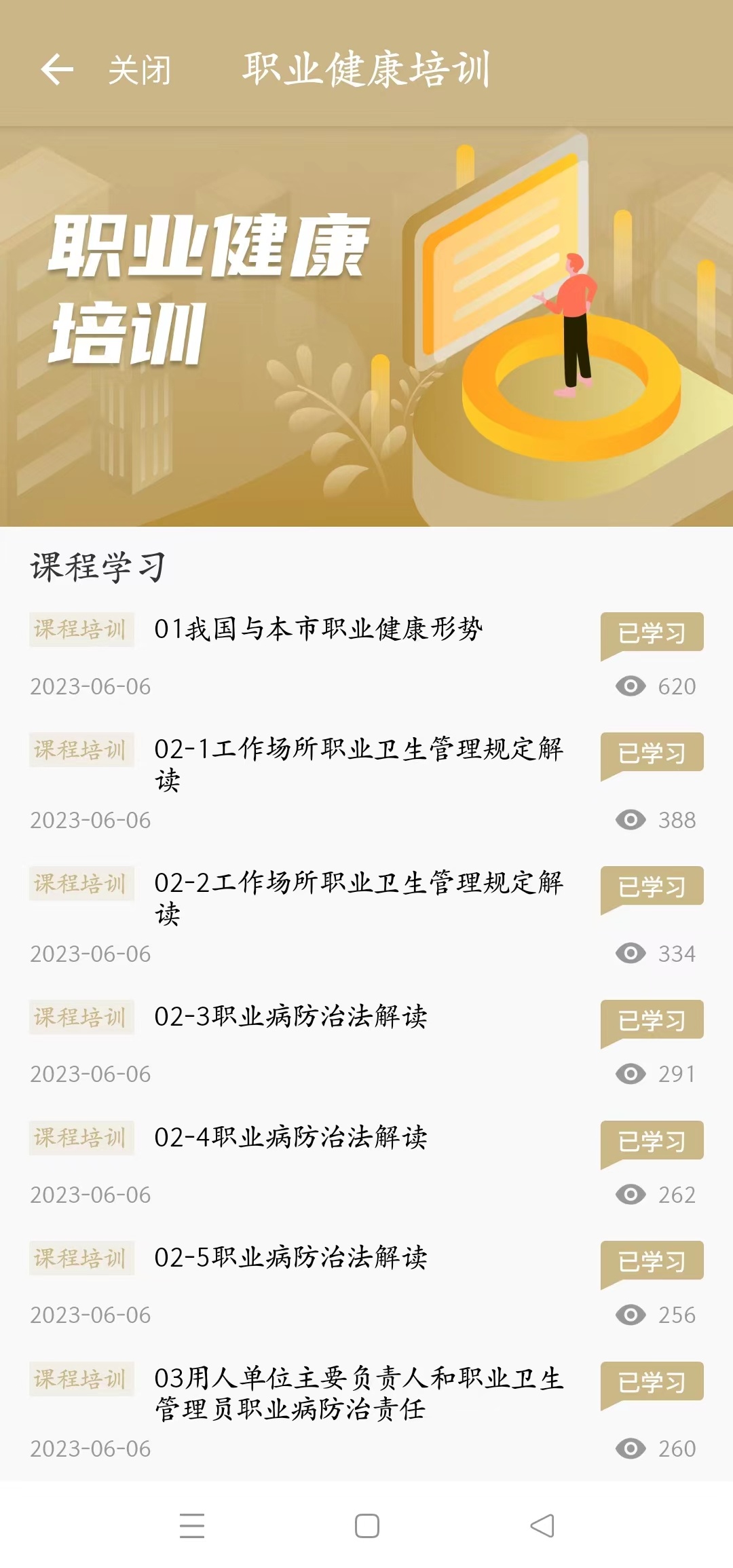The height and width of the screenshot is (1568, 733).
Task: Open course 01我国与本市职业健康形势
Action: [318, 629]
